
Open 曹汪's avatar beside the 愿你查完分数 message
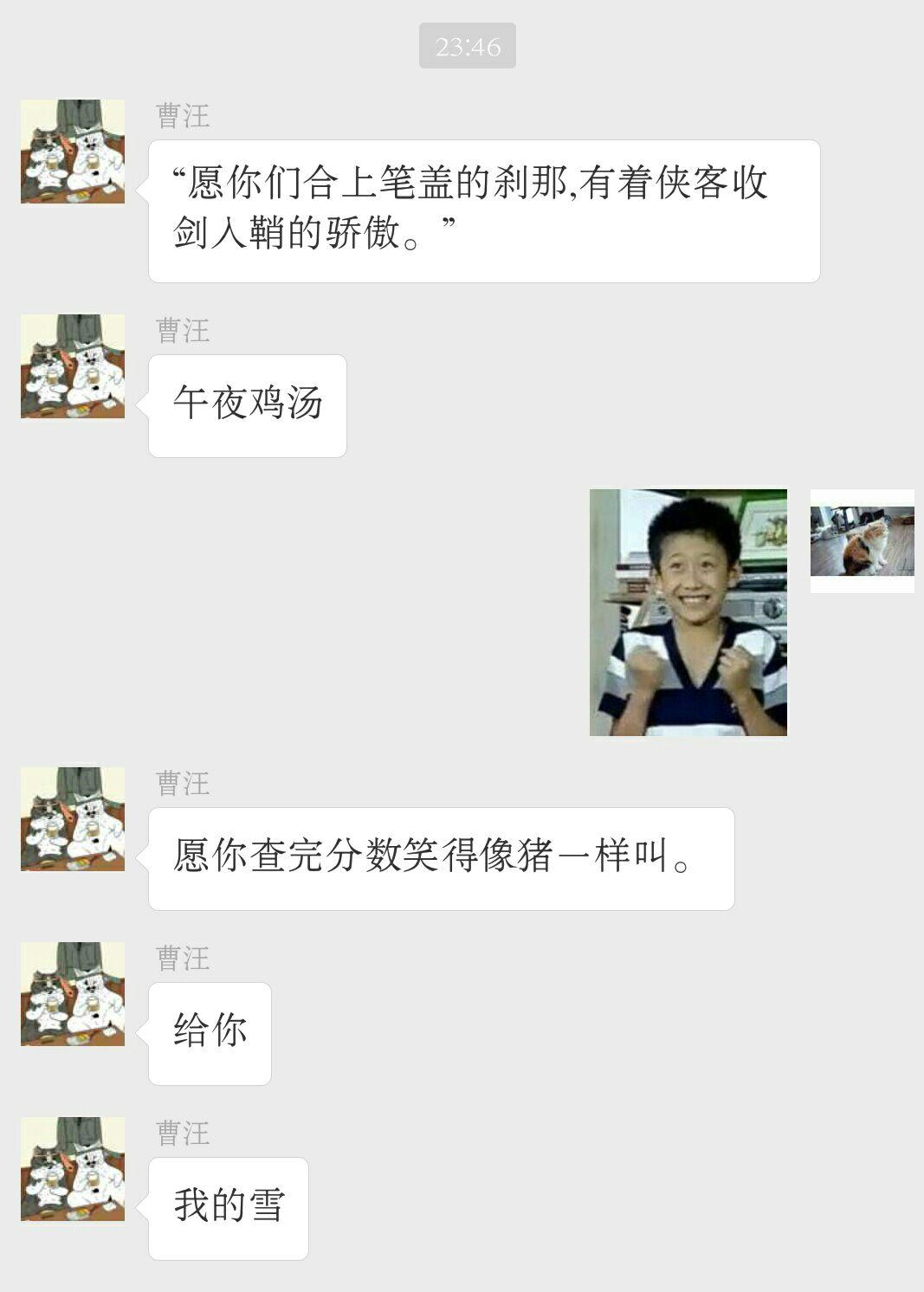click(73, 819)
